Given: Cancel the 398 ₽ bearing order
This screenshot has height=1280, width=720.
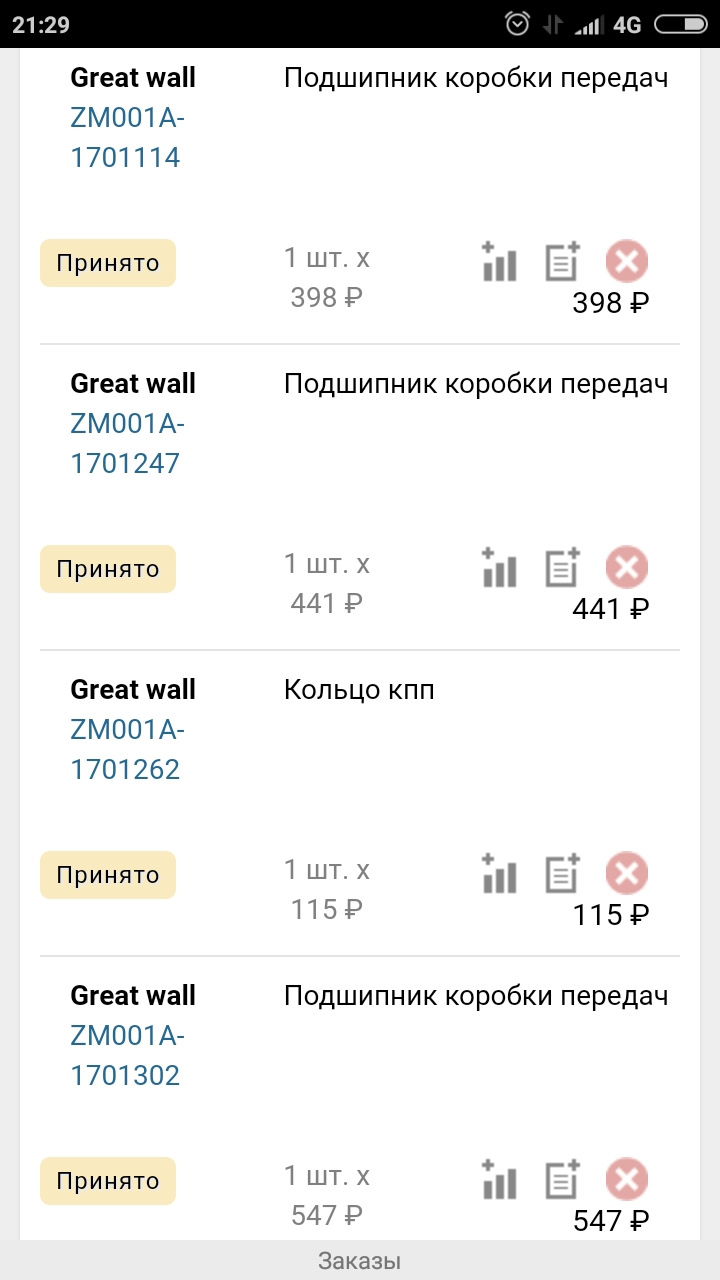Looking at the screenshot, I should tap(626, 260).
